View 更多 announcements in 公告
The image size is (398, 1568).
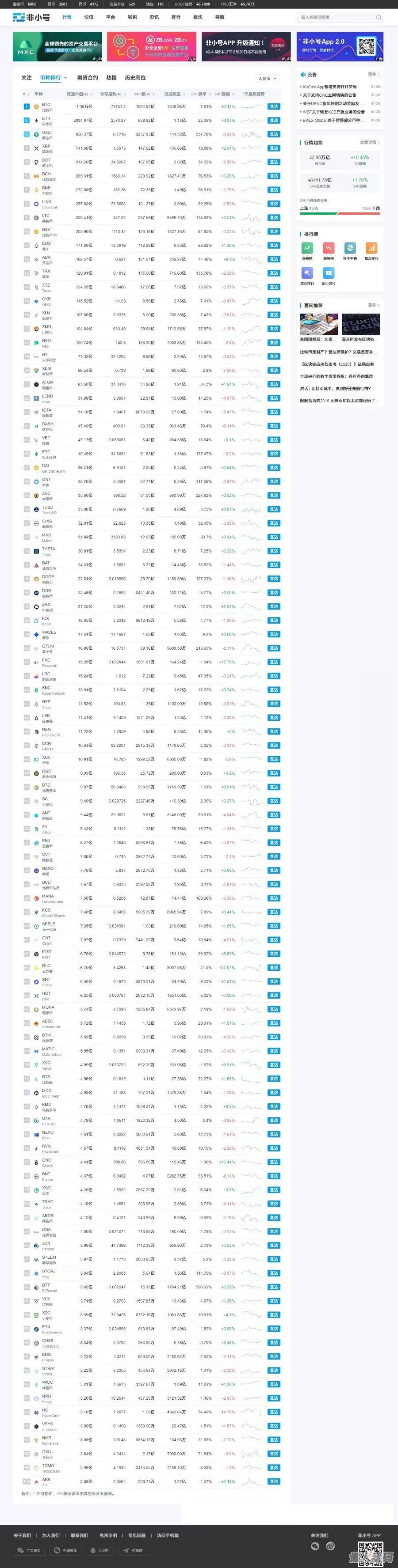click(x=373, y=74)
